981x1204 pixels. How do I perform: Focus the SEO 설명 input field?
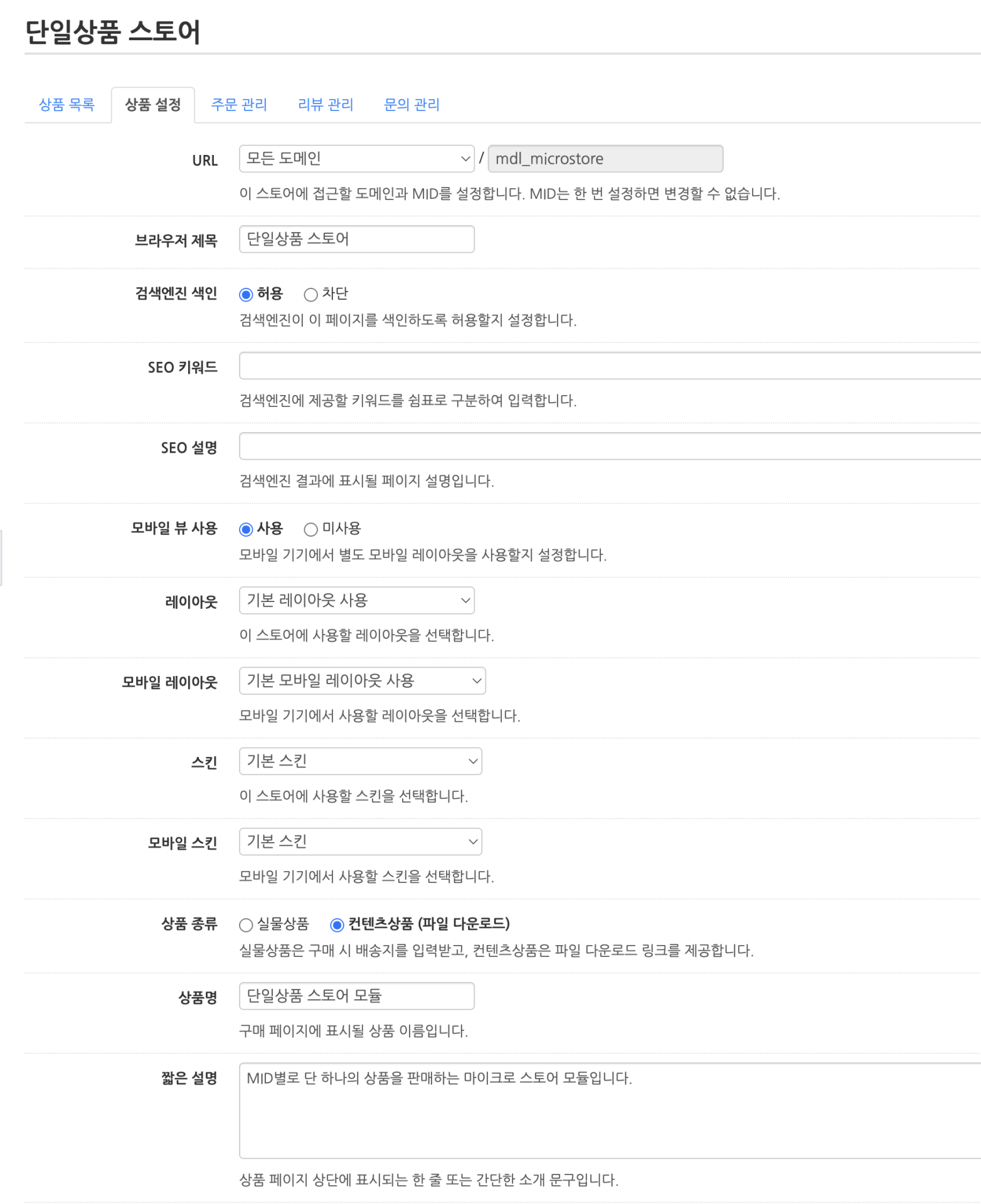pyautogui.click(x=608, y=446)
